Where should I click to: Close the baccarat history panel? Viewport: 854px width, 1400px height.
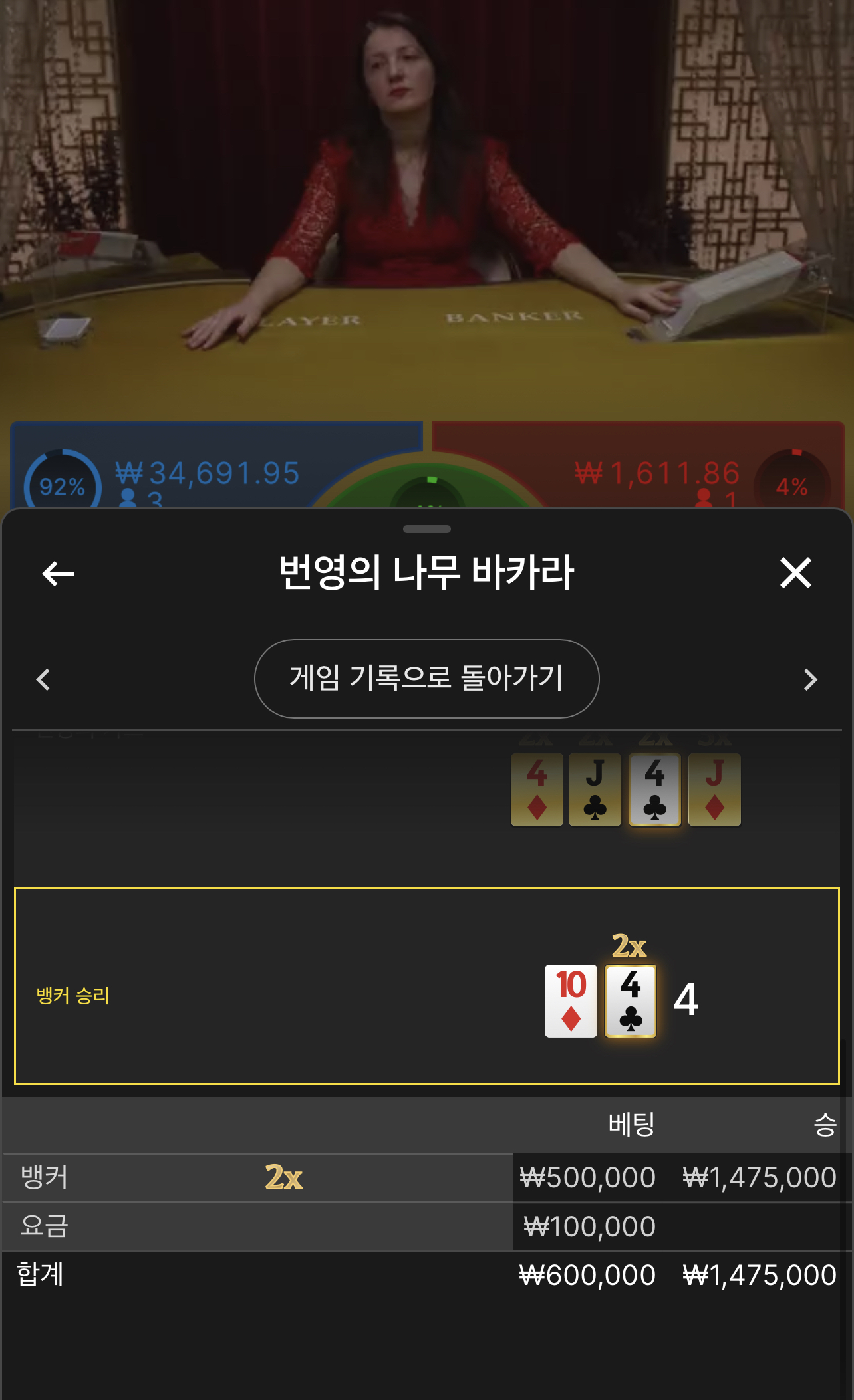795,573
